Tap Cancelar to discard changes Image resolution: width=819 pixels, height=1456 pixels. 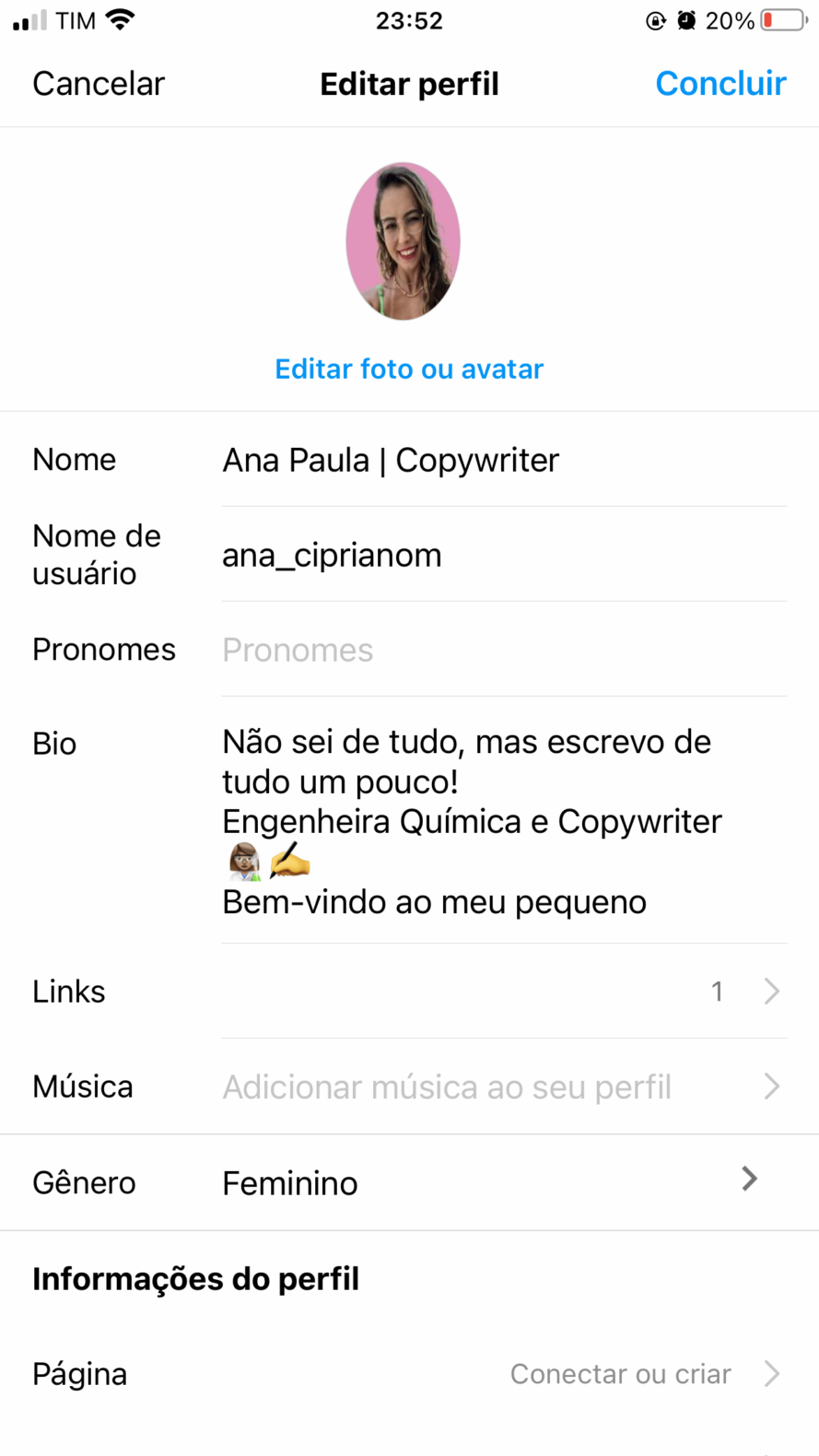click(x=98, y=83)
